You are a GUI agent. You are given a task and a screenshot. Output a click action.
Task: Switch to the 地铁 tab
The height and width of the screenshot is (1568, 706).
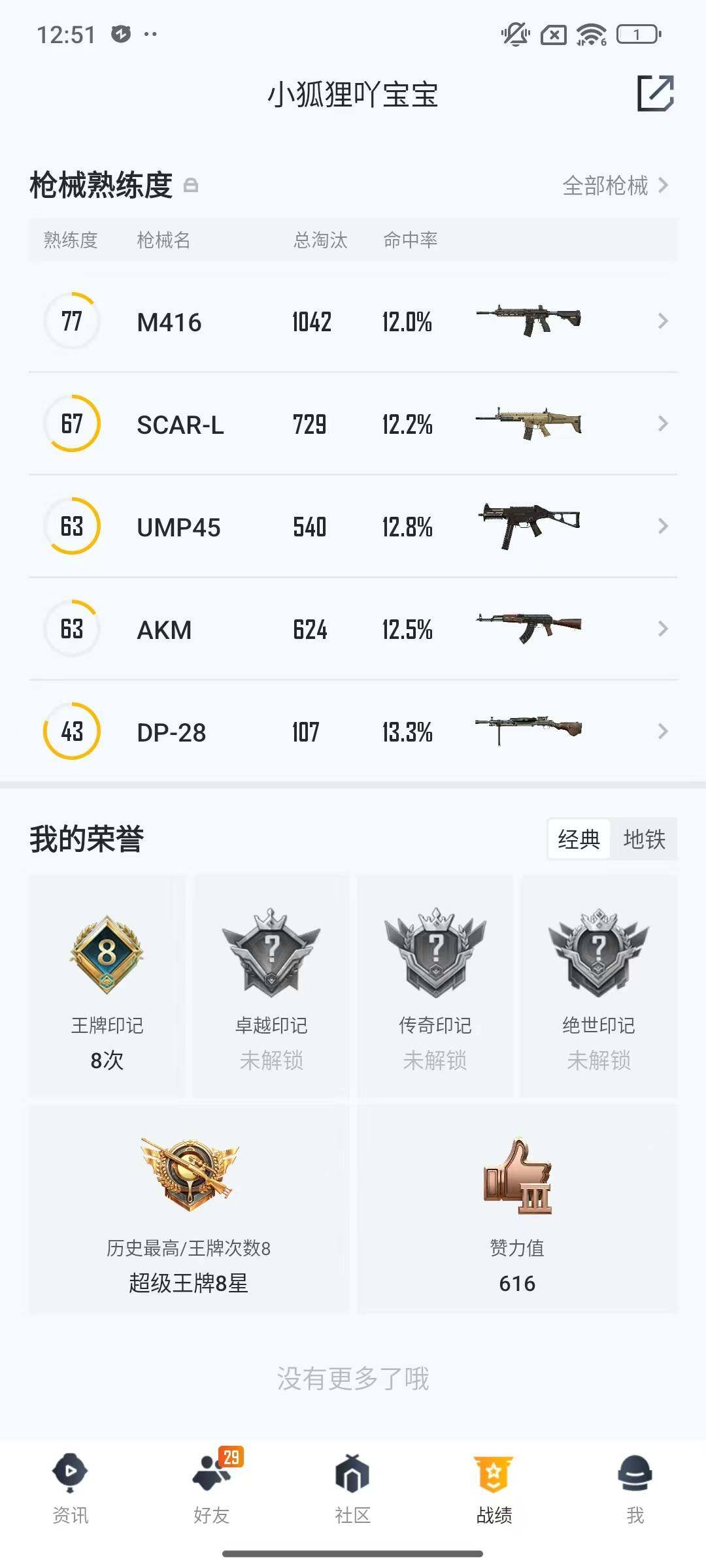644,840
